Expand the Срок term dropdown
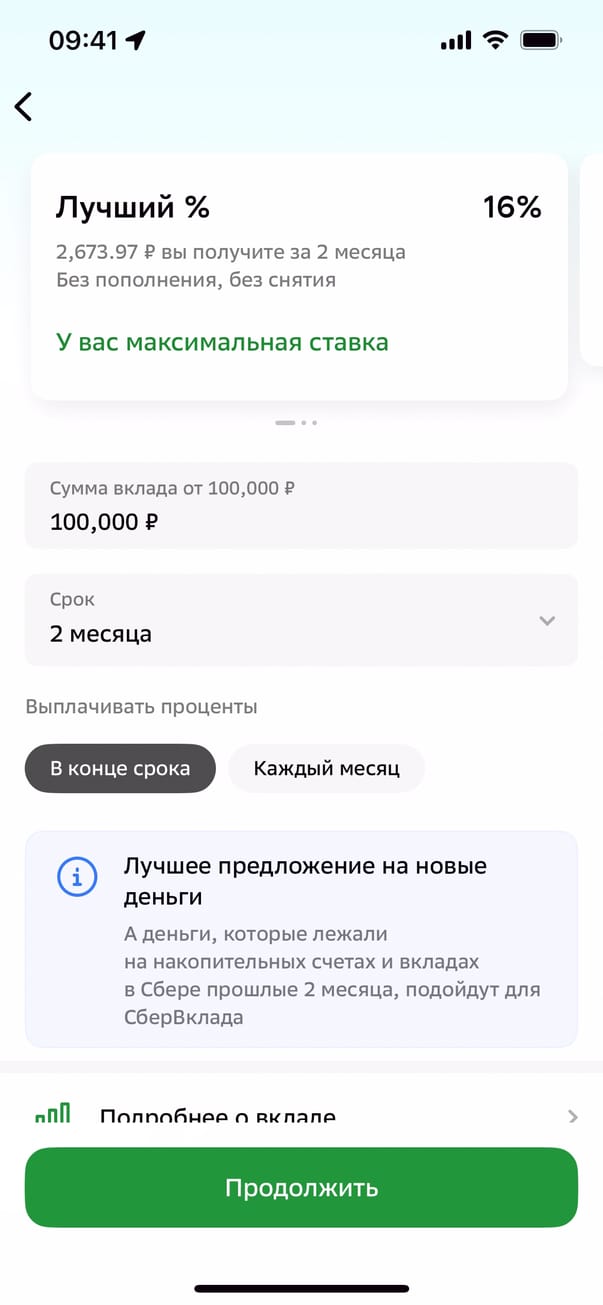The width and height of the screenshot is (603, 1305). [300, 620]
